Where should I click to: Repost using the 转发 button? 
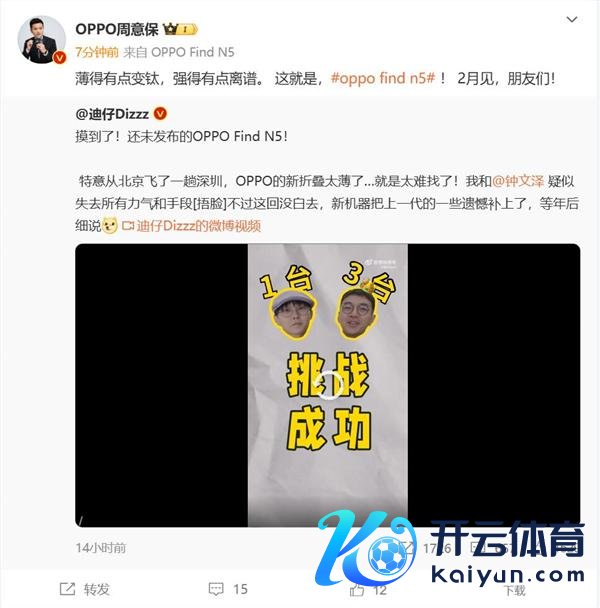point(86,589)
